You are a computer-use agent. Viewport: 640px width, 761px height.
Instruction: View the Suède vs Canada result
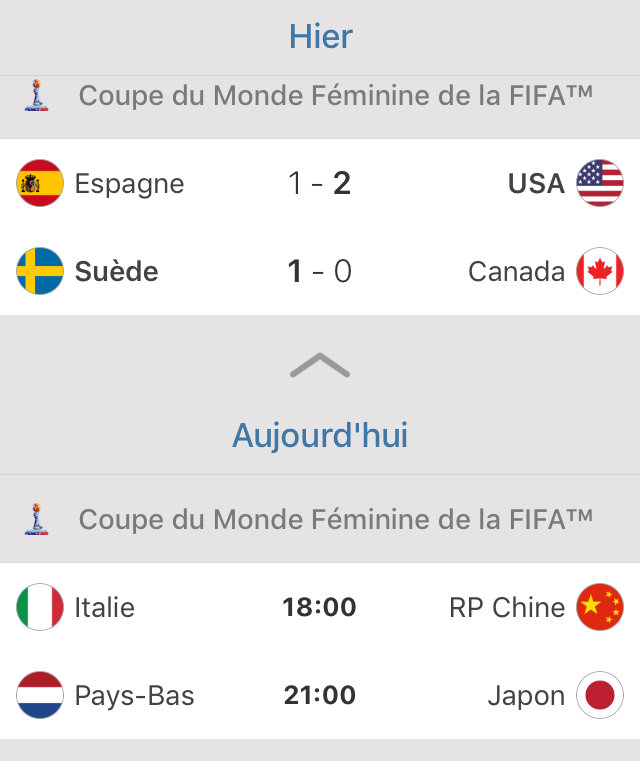click(320, 272)
